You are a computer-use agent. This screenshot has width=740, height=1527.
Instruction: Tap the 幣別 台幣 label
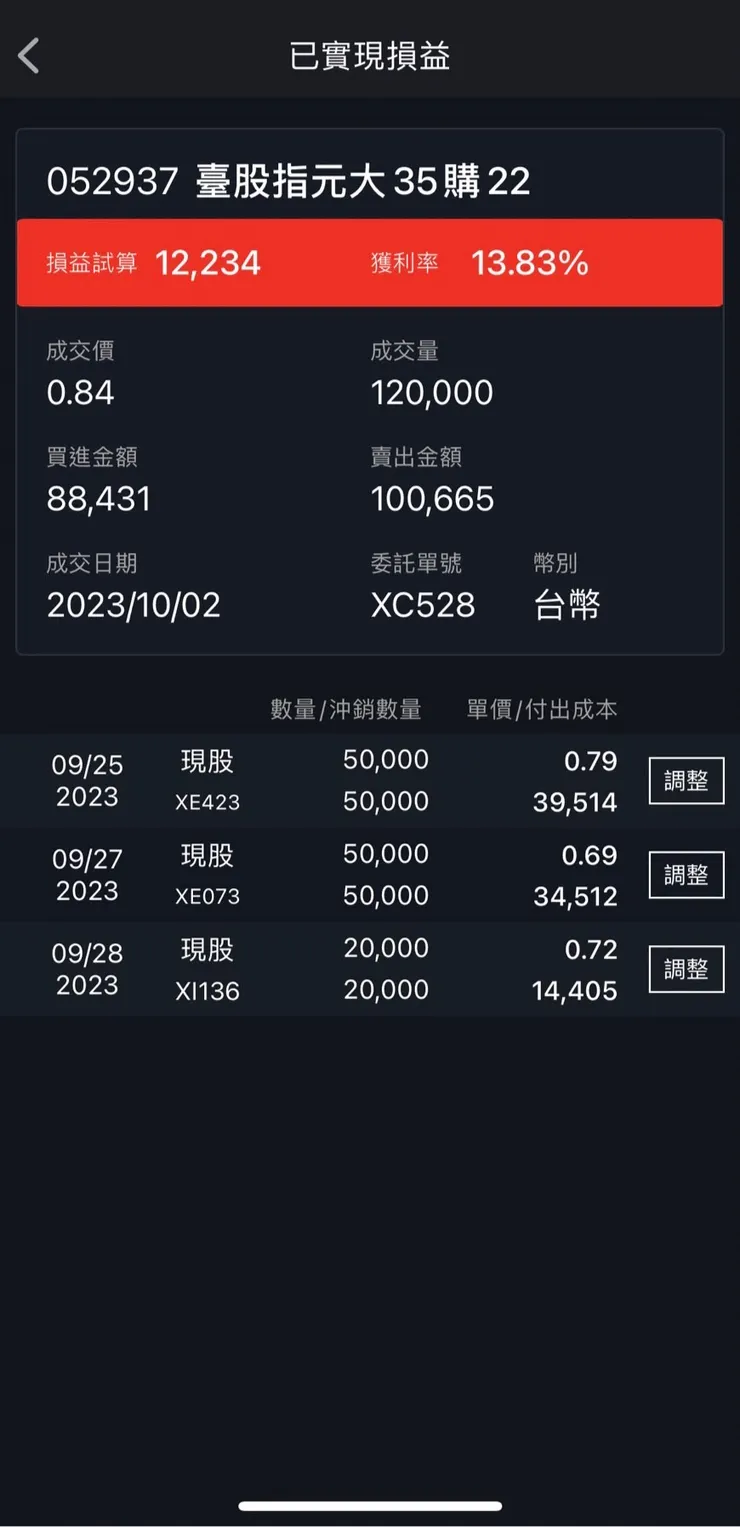tap(565, 605)
